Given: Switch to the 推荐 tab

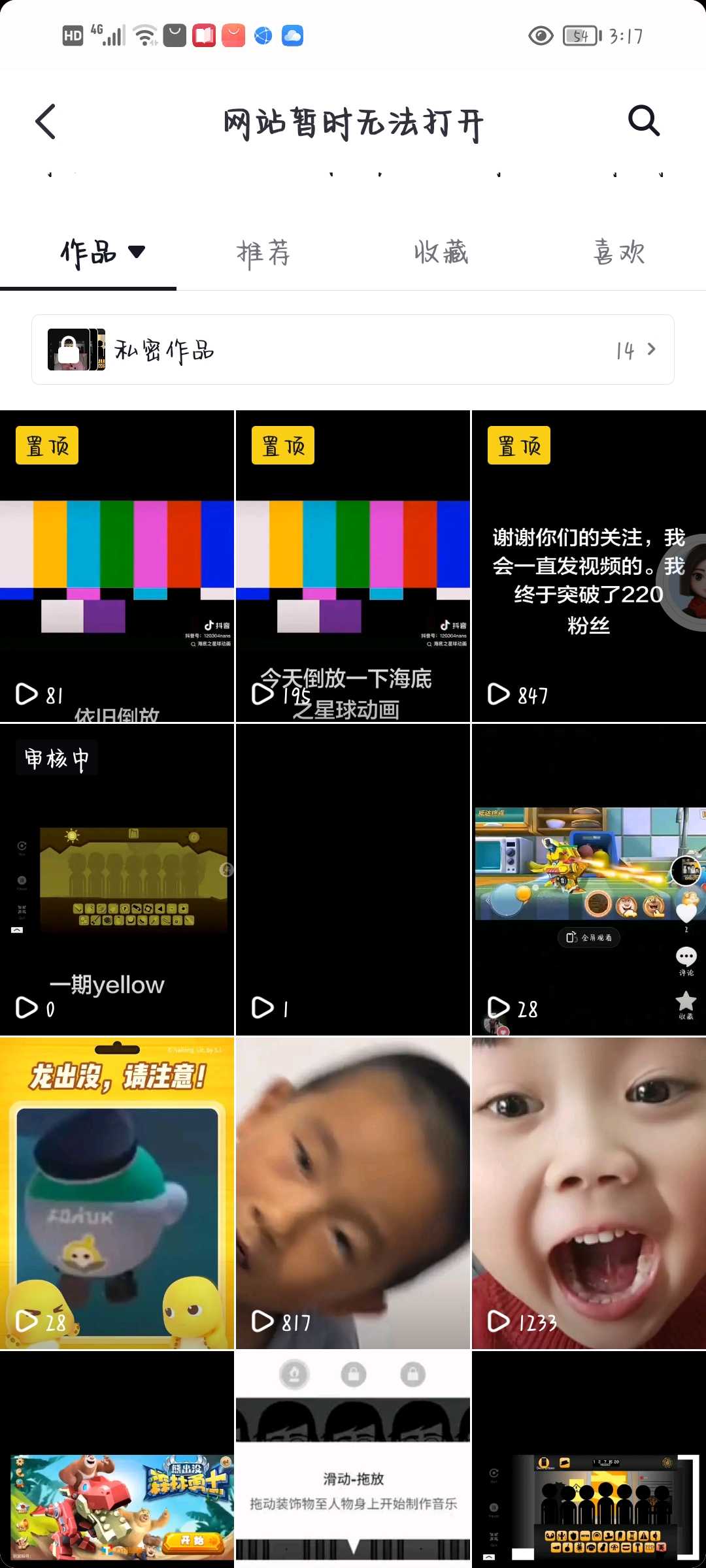Looking at the screenshot, I should pyautogui.click(x=263, y=253).
